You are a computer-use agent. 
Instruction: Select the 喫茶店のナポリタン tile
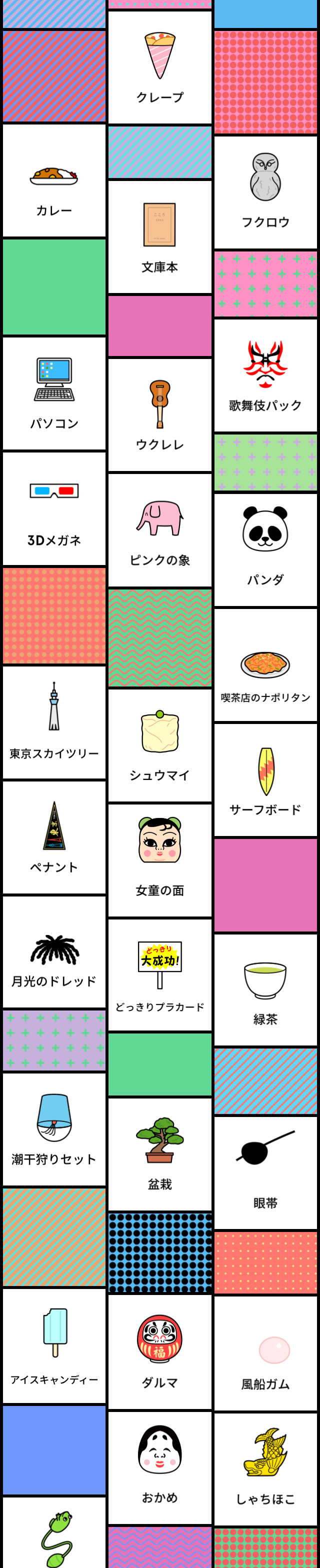click(265, 664)
